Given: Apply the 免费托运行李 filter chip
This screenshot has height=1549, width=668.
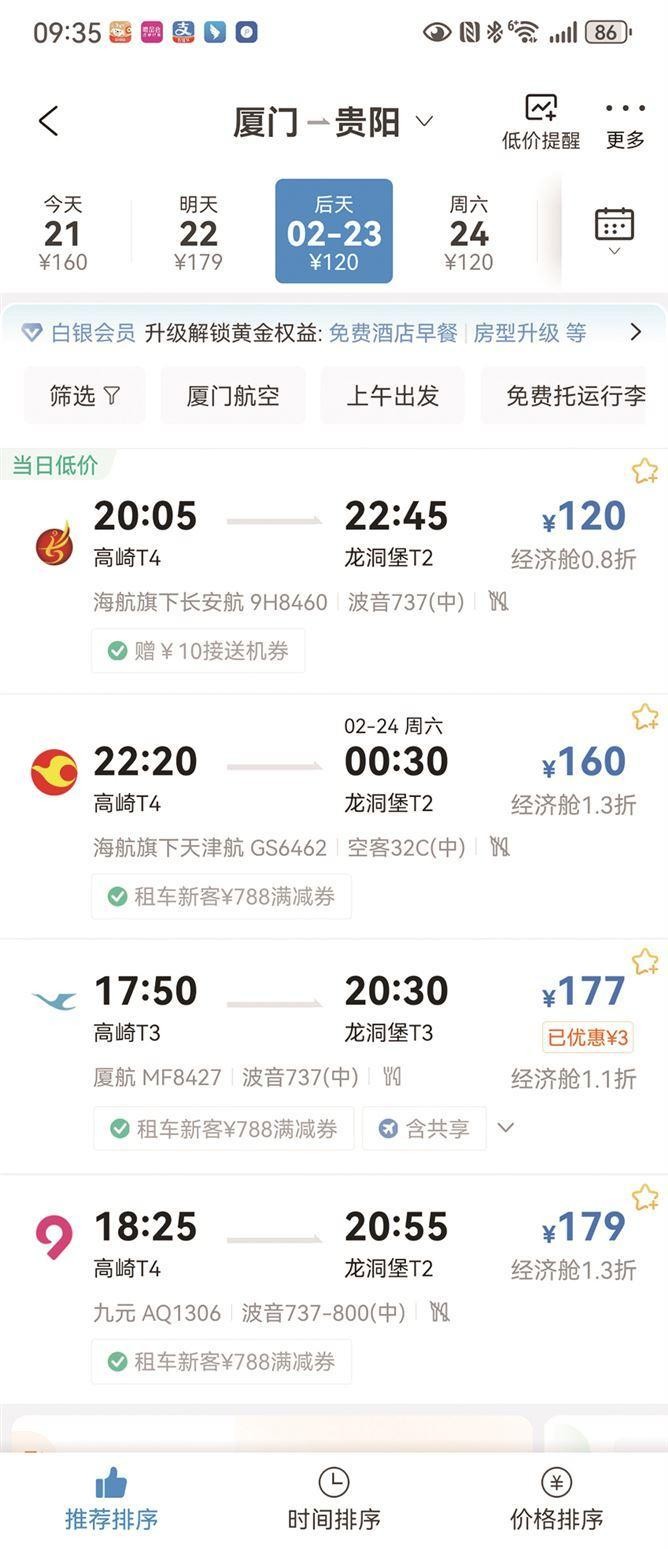Looking at the screenshot, I should click(x=574, y=395).
